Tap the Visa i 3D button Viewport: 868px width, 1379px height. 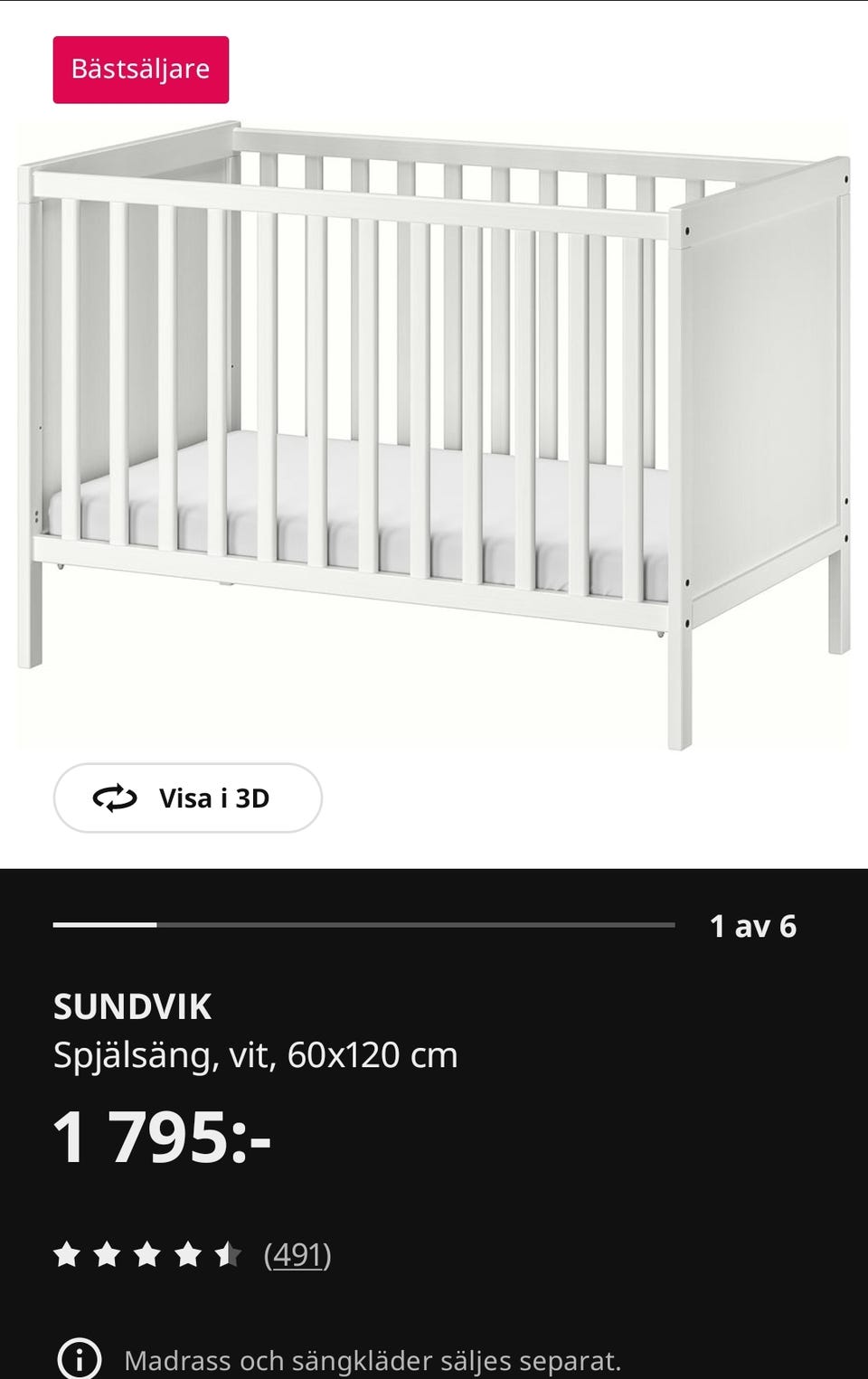[188, 798]
